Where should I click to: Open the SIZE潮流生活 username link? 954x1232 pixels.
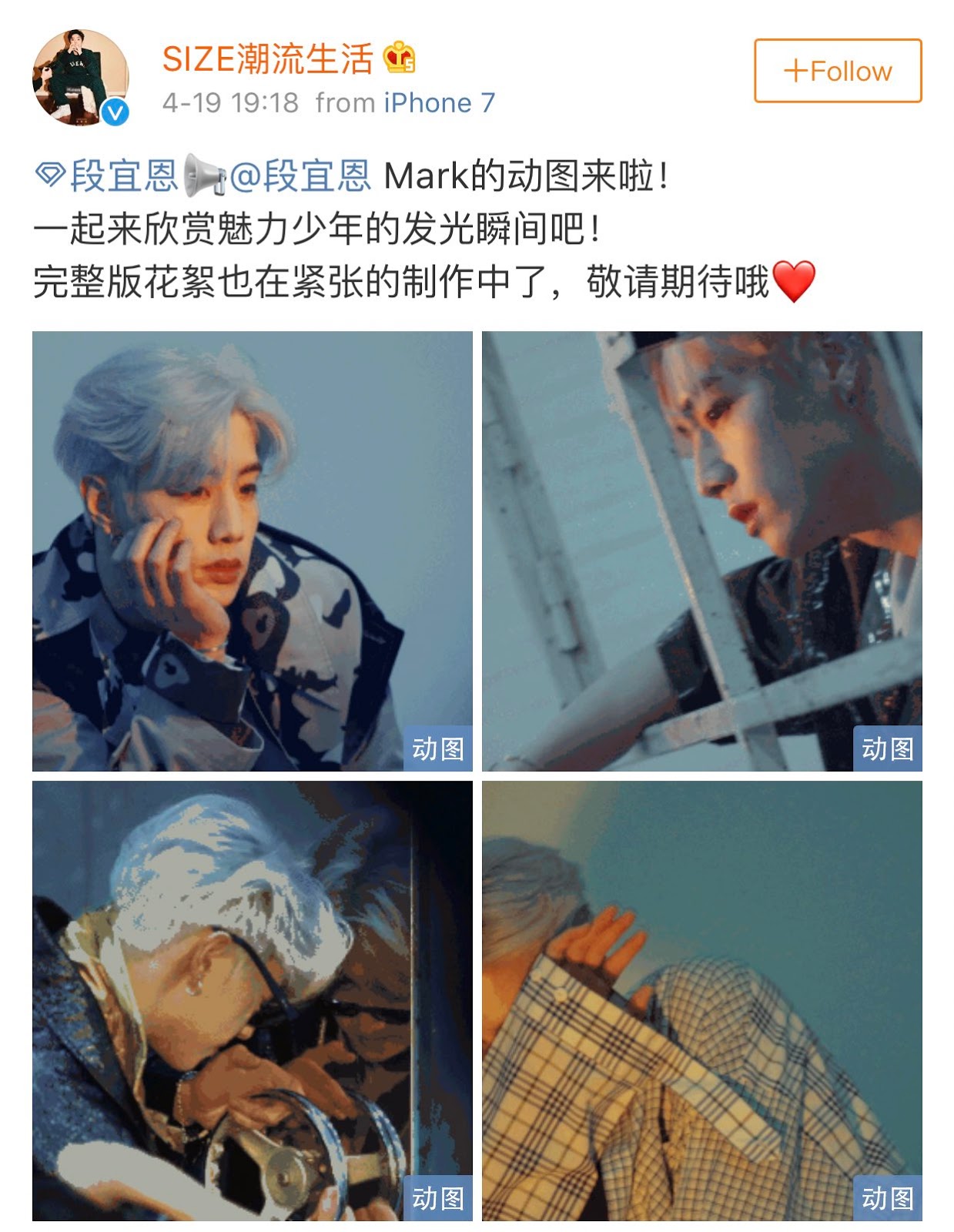267,59
